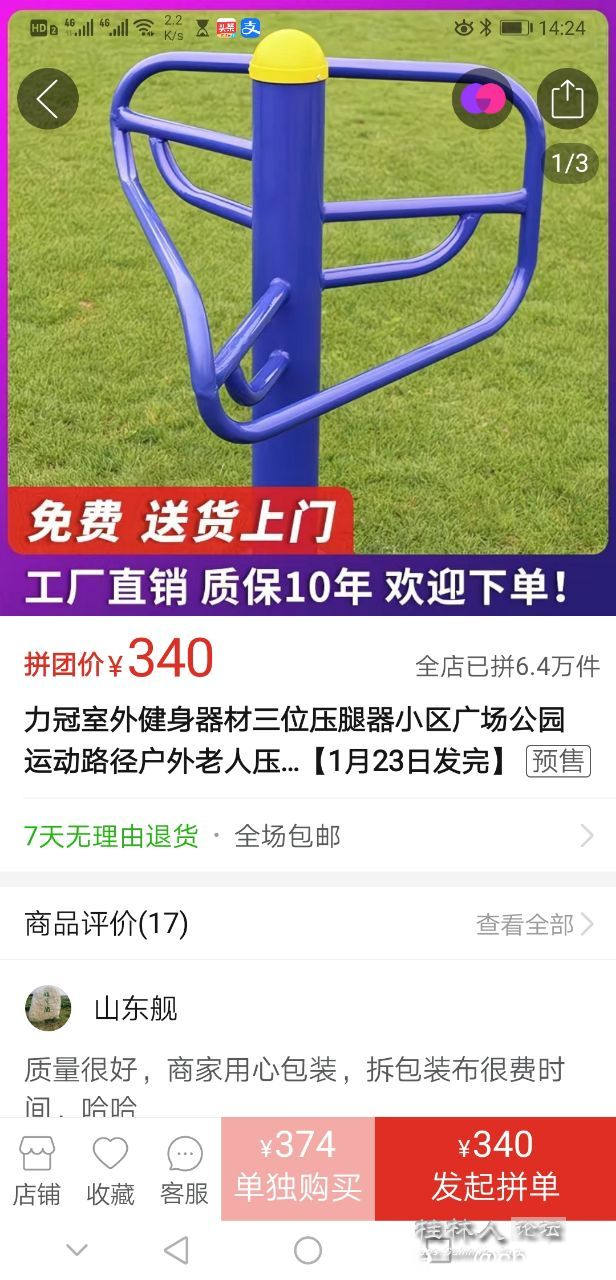The width and height of the screenshot is (616, 1280).
Task: Tap the system back triangle
Action: point(176,1250)
